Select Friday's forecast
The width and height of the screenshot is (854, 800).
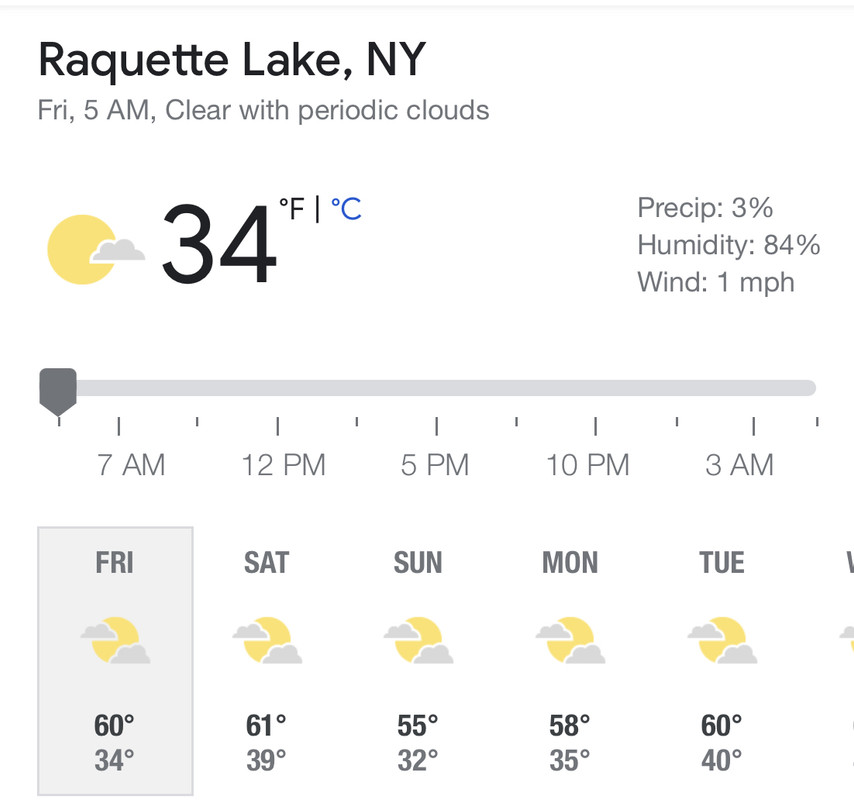click(115, 660)
